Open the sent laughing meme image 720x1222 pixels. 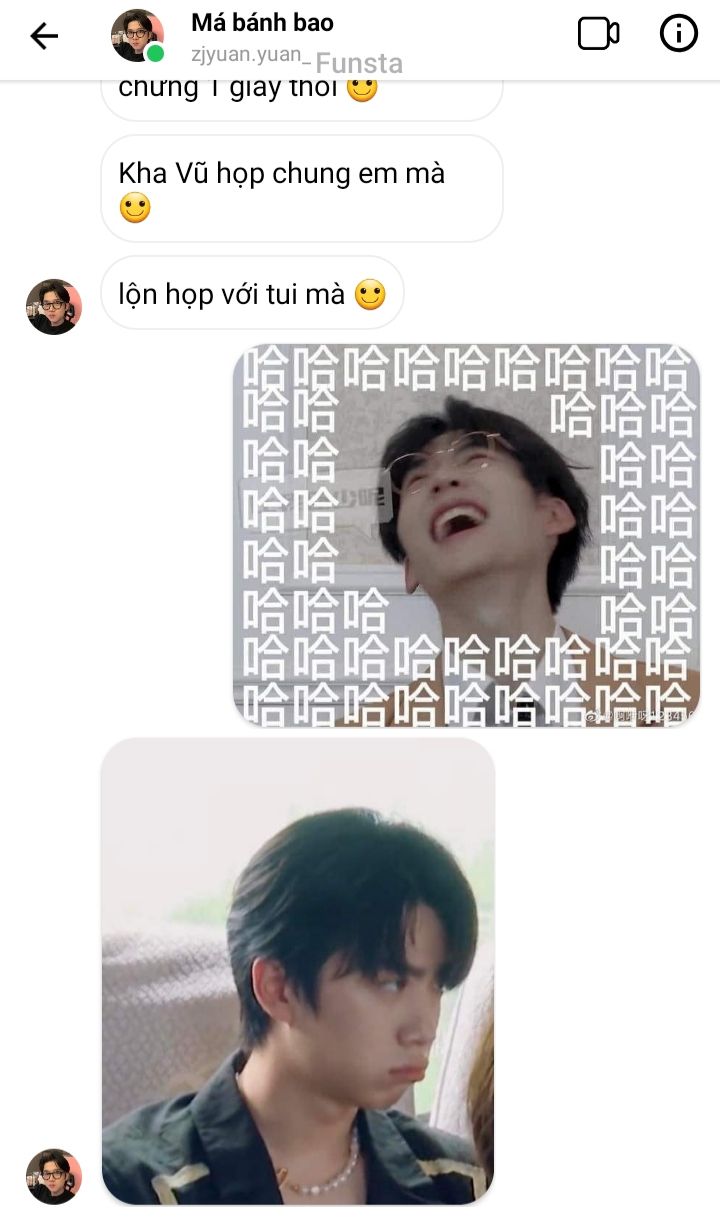466,535
